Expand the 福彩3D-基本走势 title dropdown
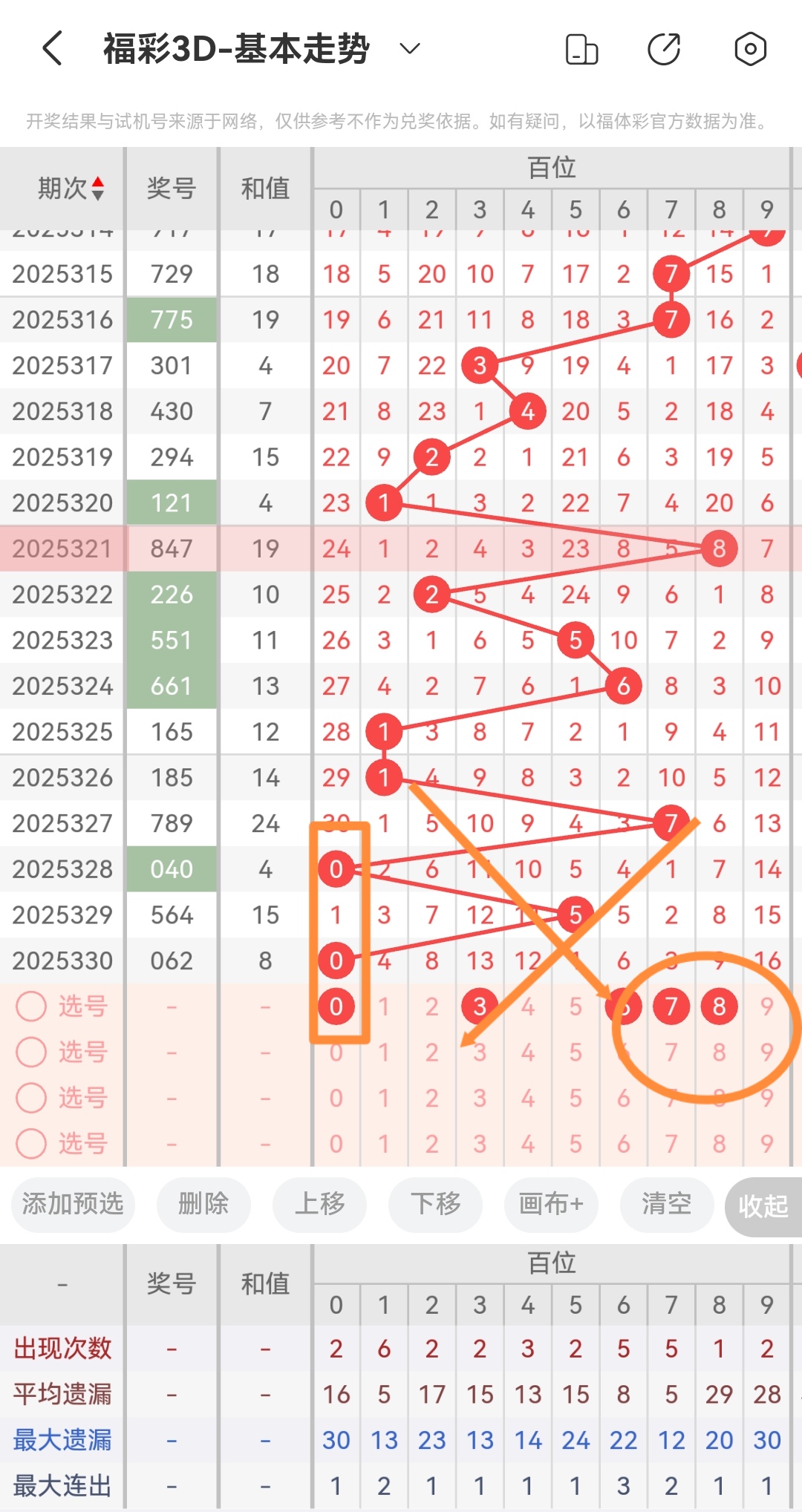This screenshot has height=1512, width=802. point(410,49)
